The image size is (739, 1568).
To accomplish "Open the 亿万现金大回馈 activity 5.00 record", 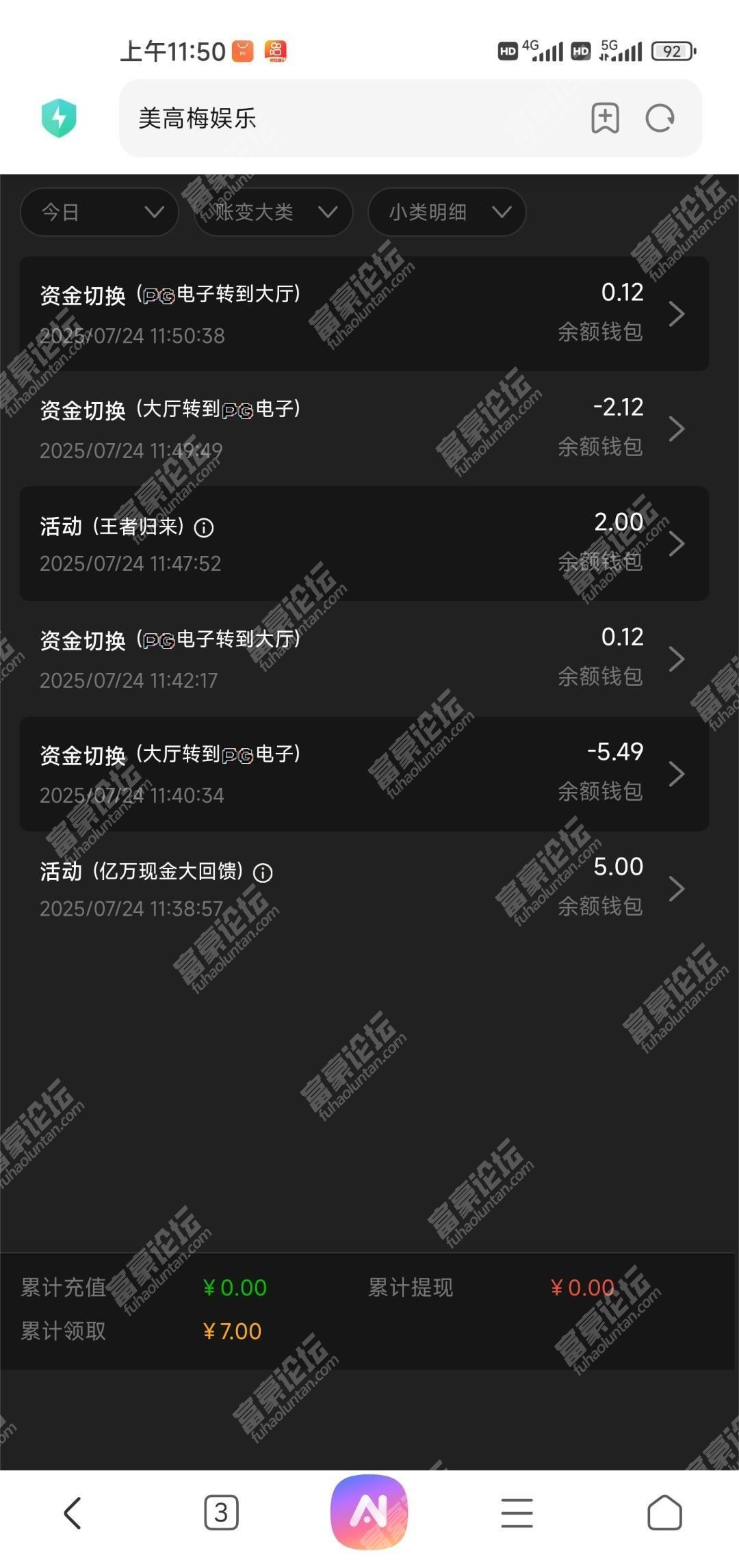I will (x=364, y=888).
